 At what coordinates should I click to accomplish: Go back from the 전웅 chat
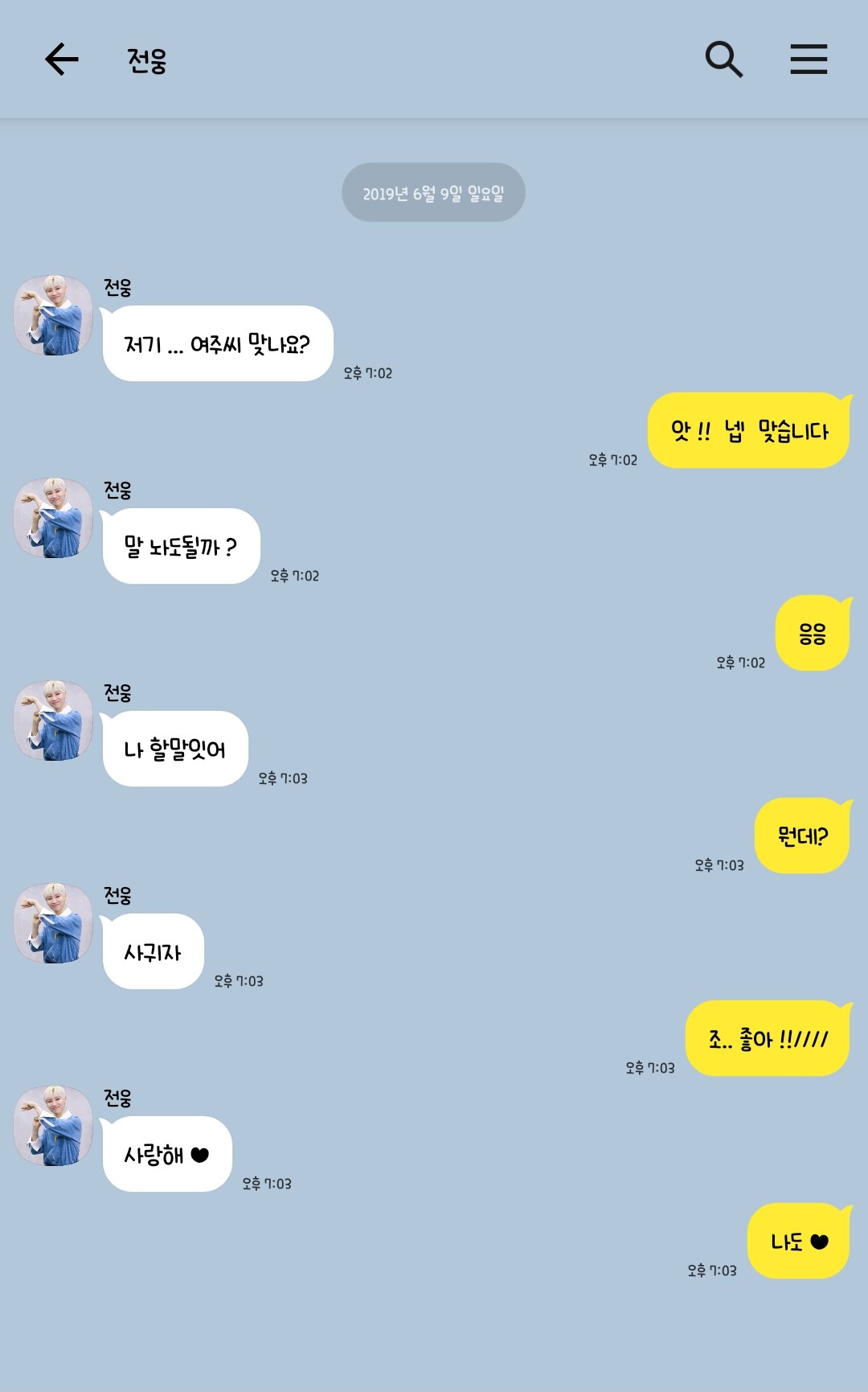click(61, 60)
